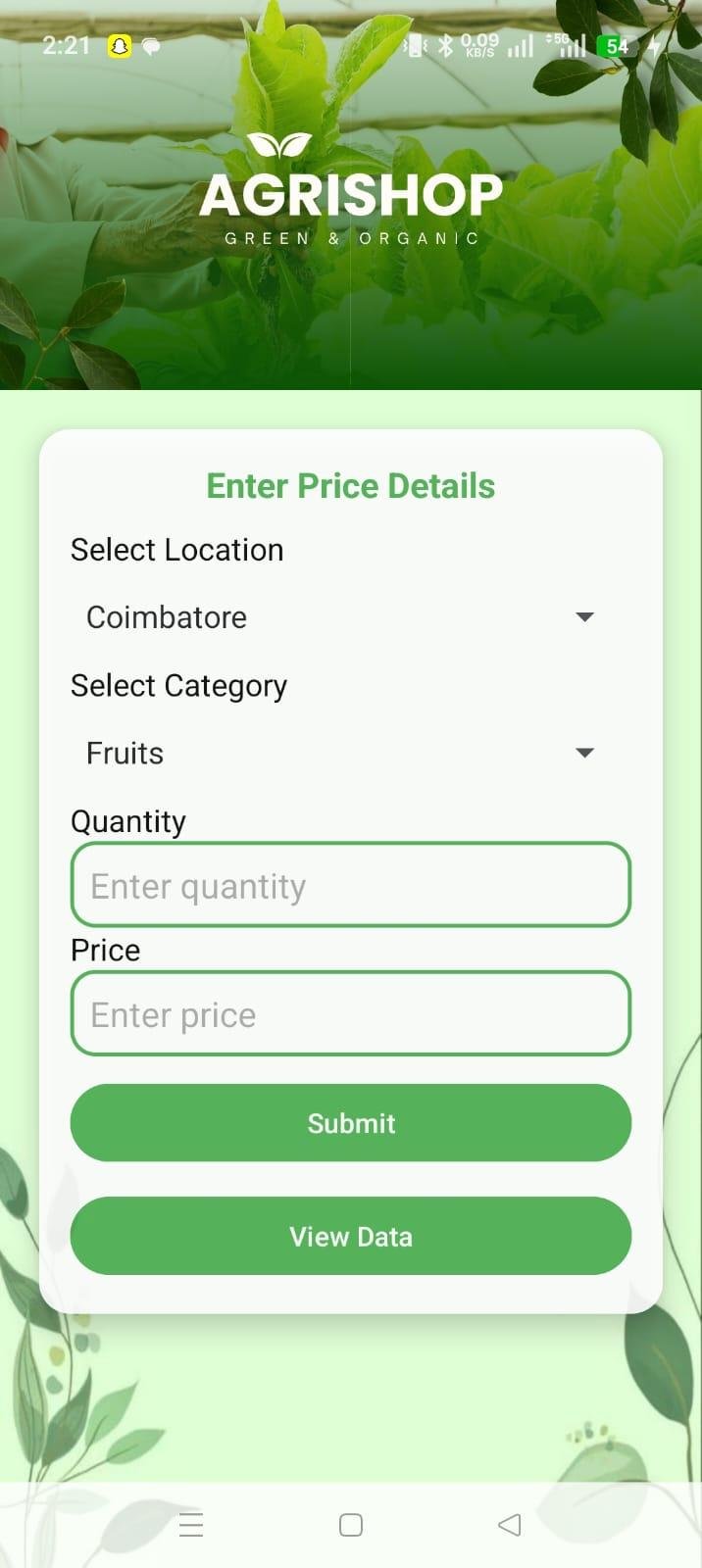
Task: Submit the price details
Action: coord(350,1123)
